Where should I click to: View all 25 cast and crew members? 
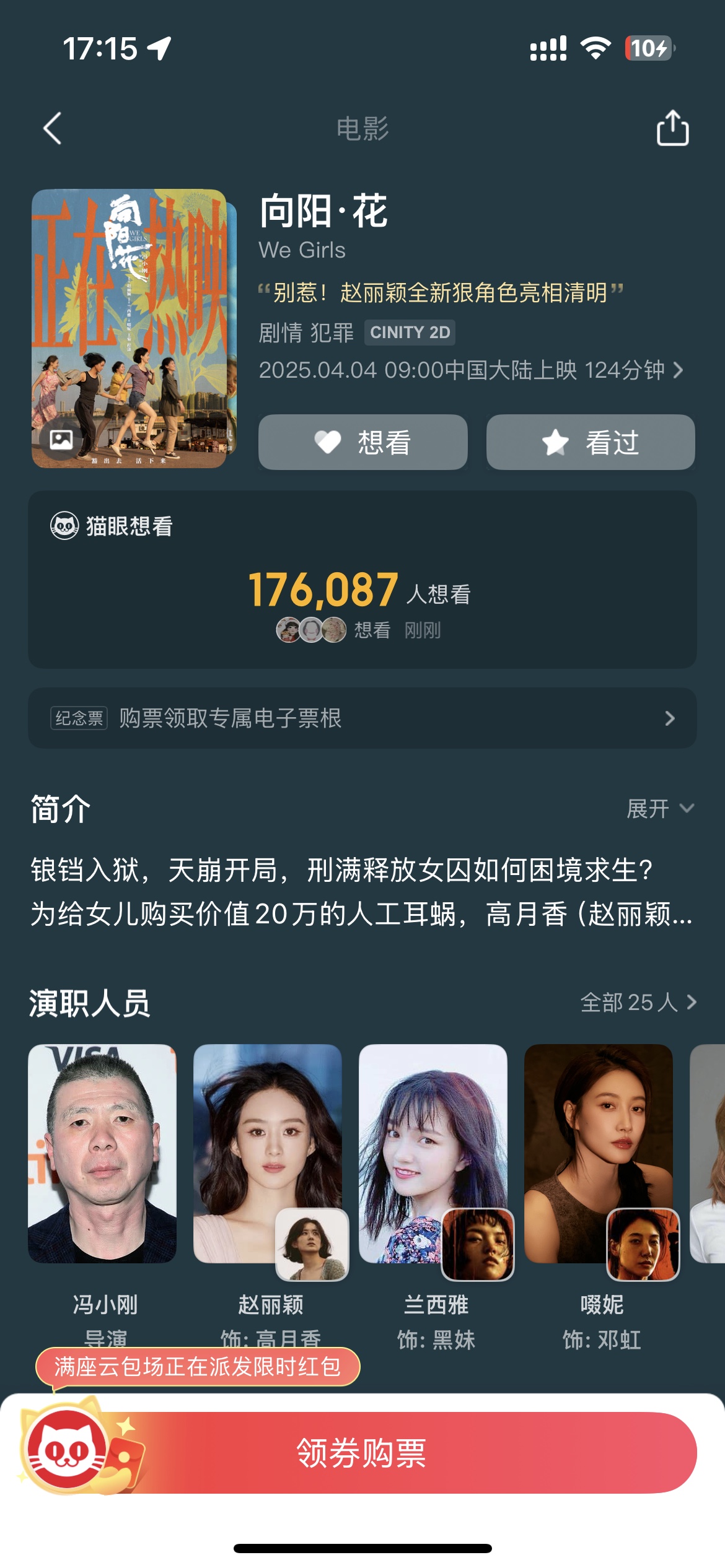click(x=638, y=1002)
